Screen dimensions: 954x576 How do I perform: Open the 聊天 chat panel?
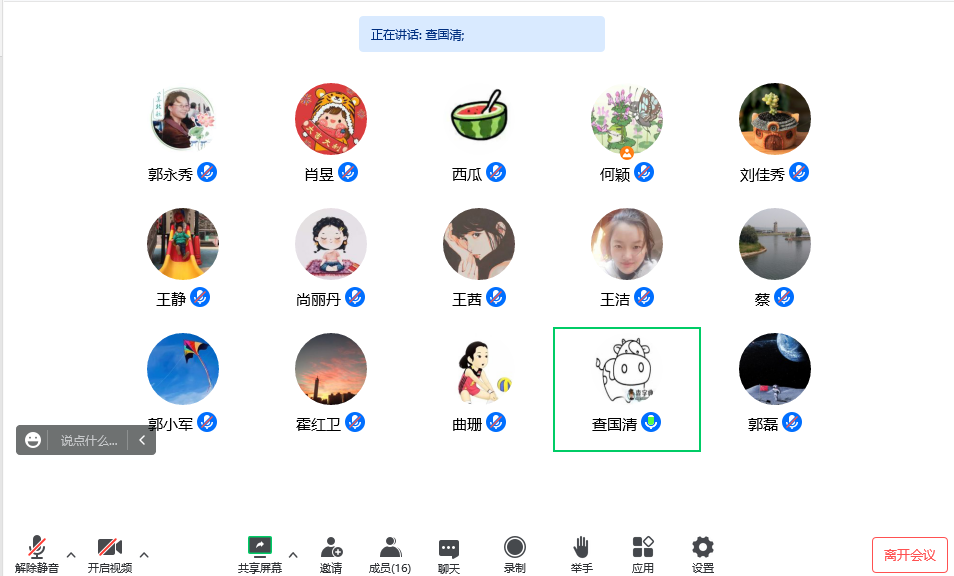click(448, 553)
